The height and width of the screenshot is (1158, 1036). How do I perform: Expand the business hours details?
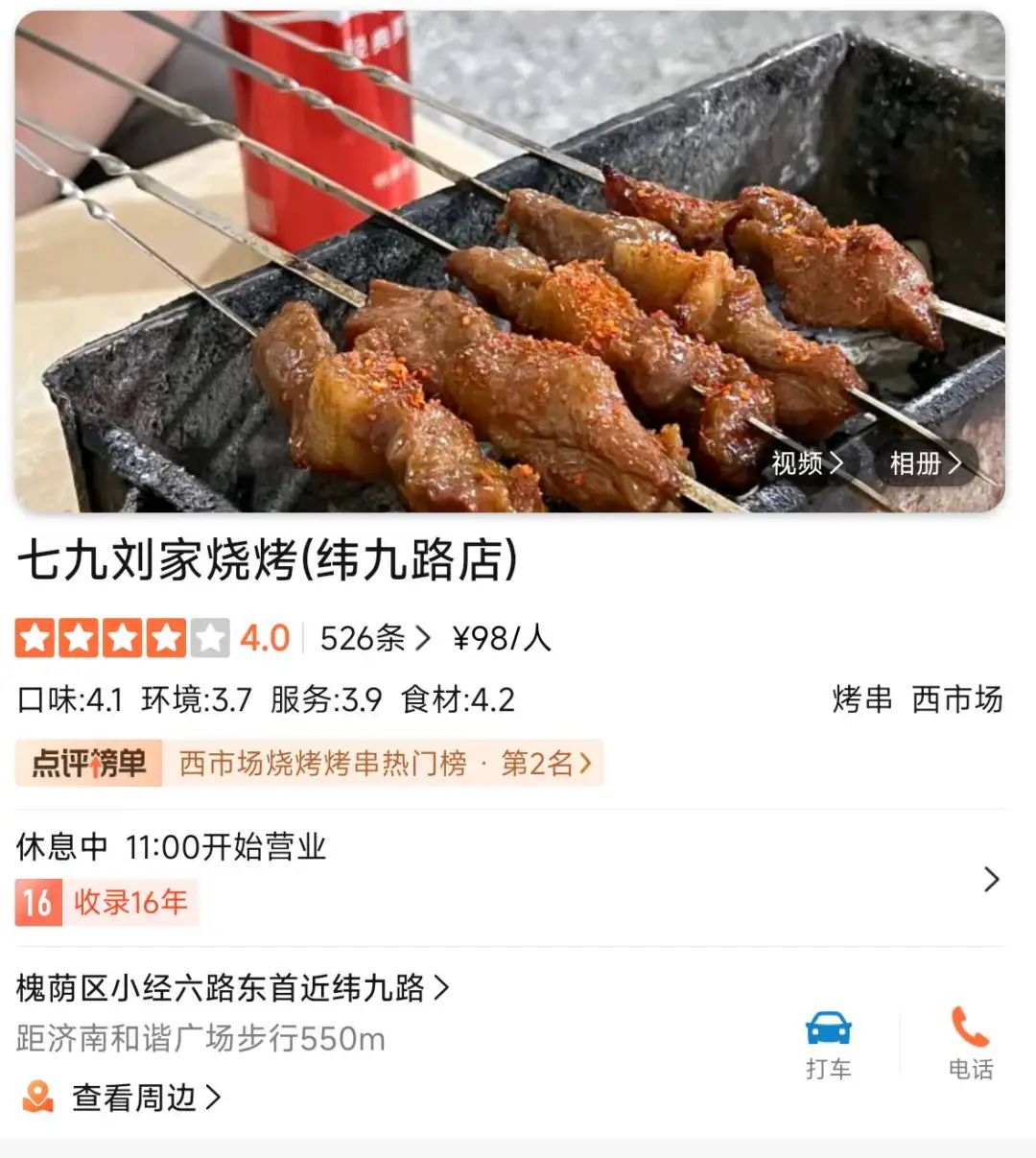pos(991,879)
